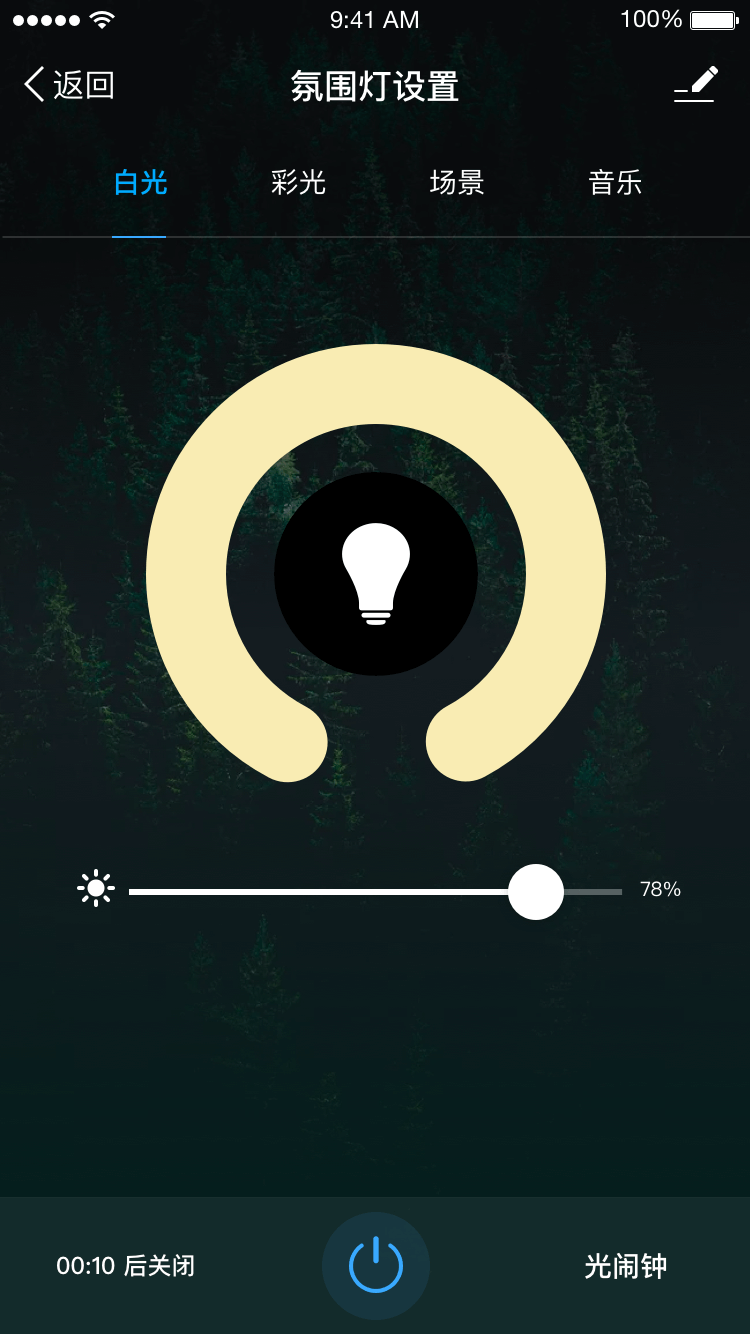Image resolution: width=750 pixels, height=1334 pixels.
Task: Tap the brightness slider track
Action: click(320, 891)
